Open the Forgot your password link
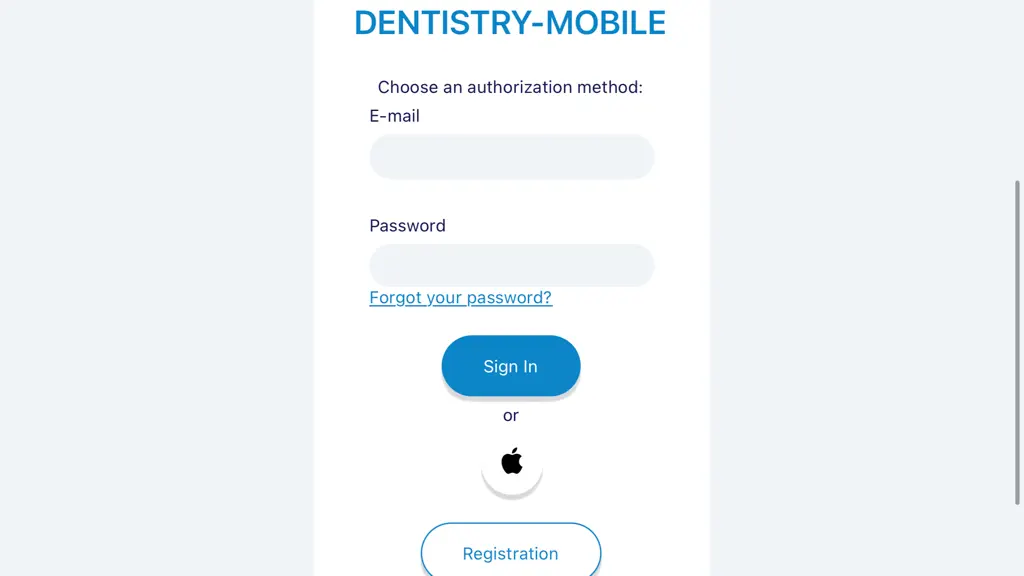This screenshot has height=576, width=1024. tap(460, 298)
